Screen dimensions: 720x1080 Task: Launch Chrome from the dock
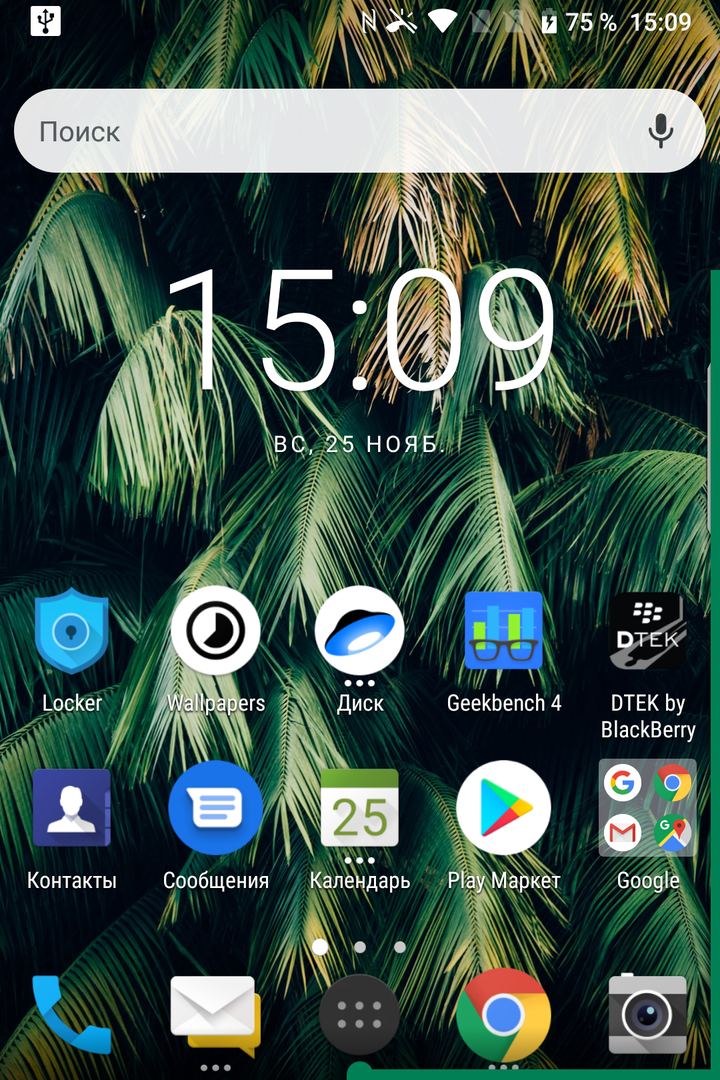coord(504,1014)
